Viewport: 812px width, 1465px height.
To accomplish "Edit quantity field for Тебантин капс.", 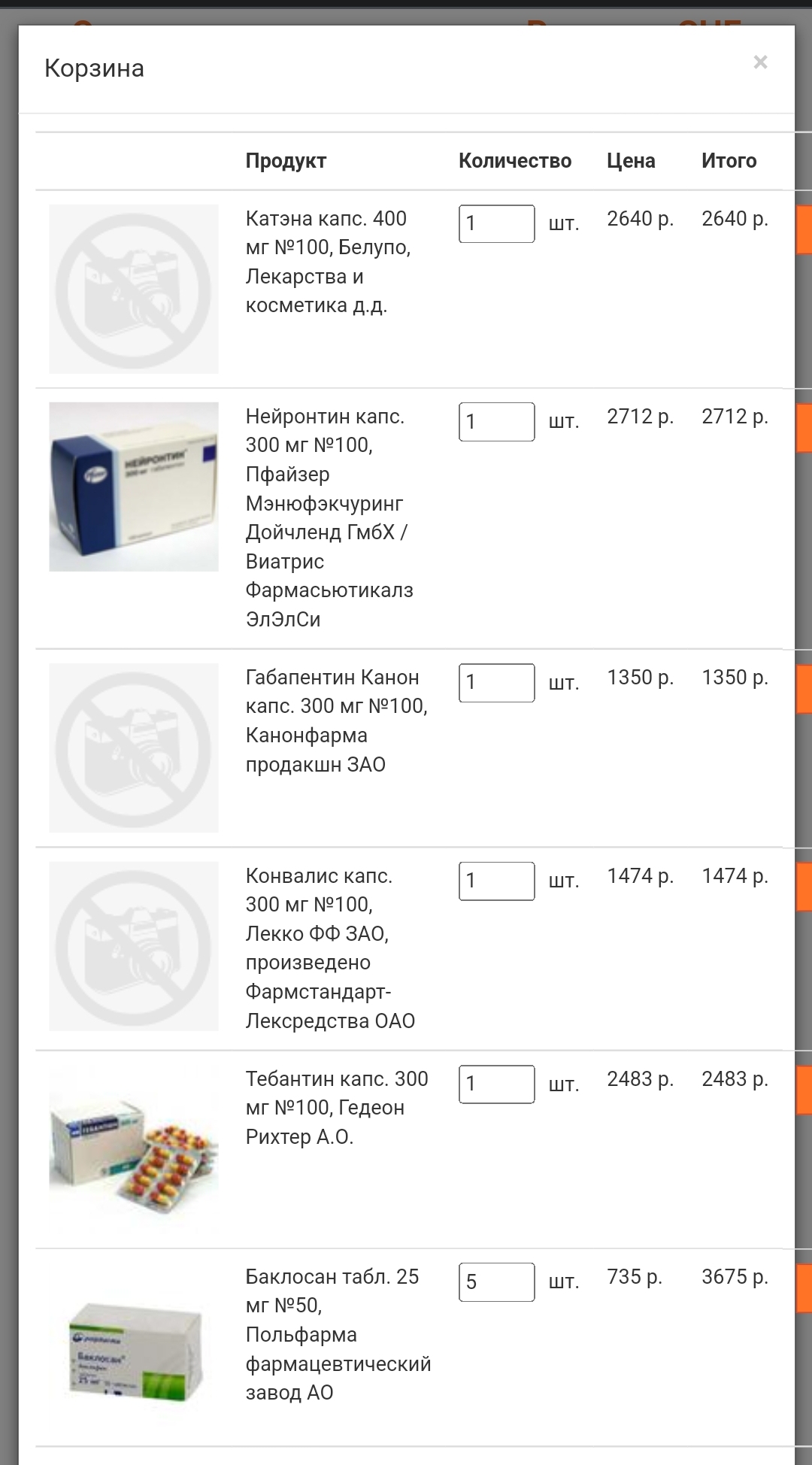I will [497, 1084].
